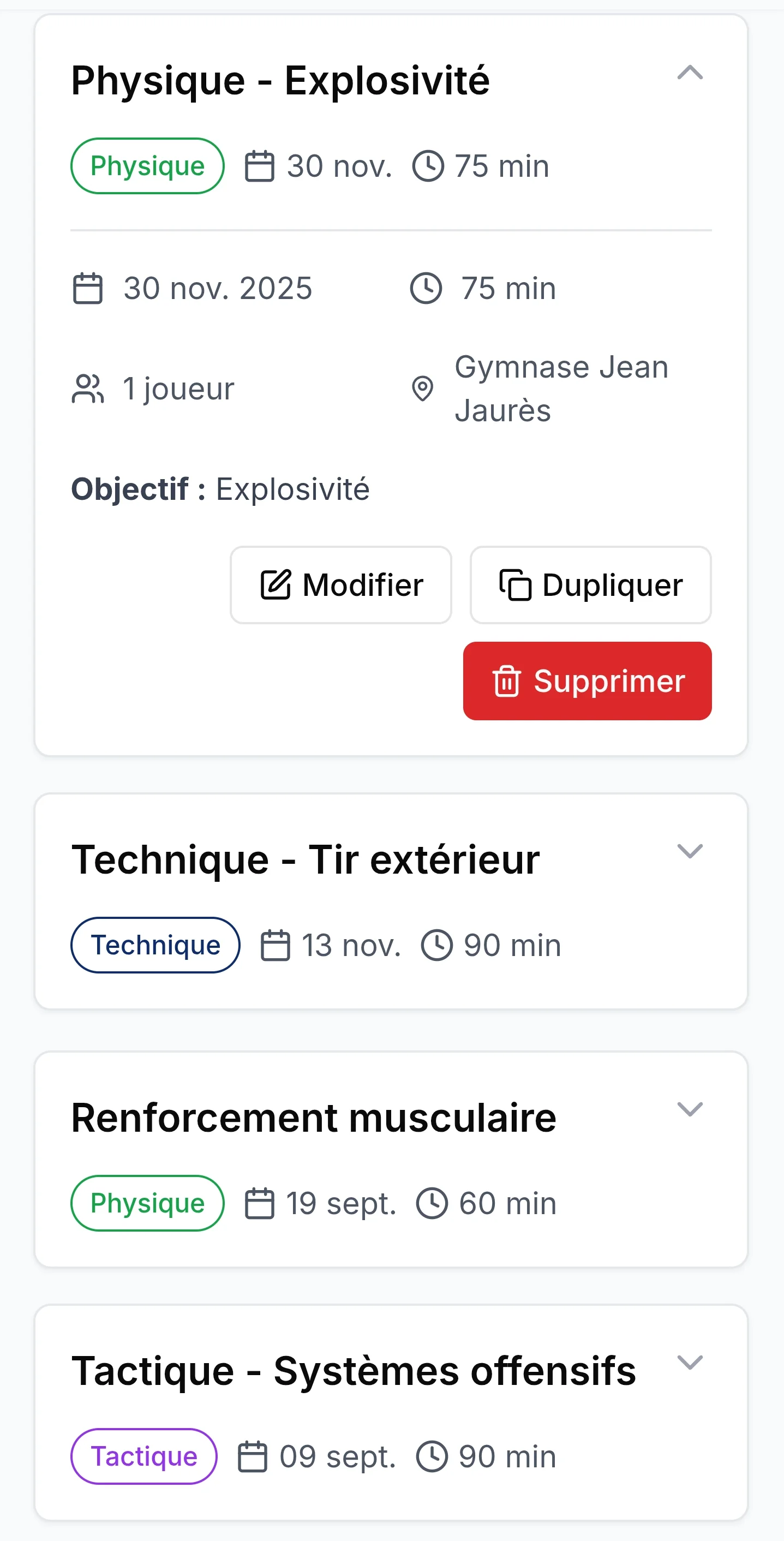Click the clock icon showing 75 min

click(x=429, y=166)
